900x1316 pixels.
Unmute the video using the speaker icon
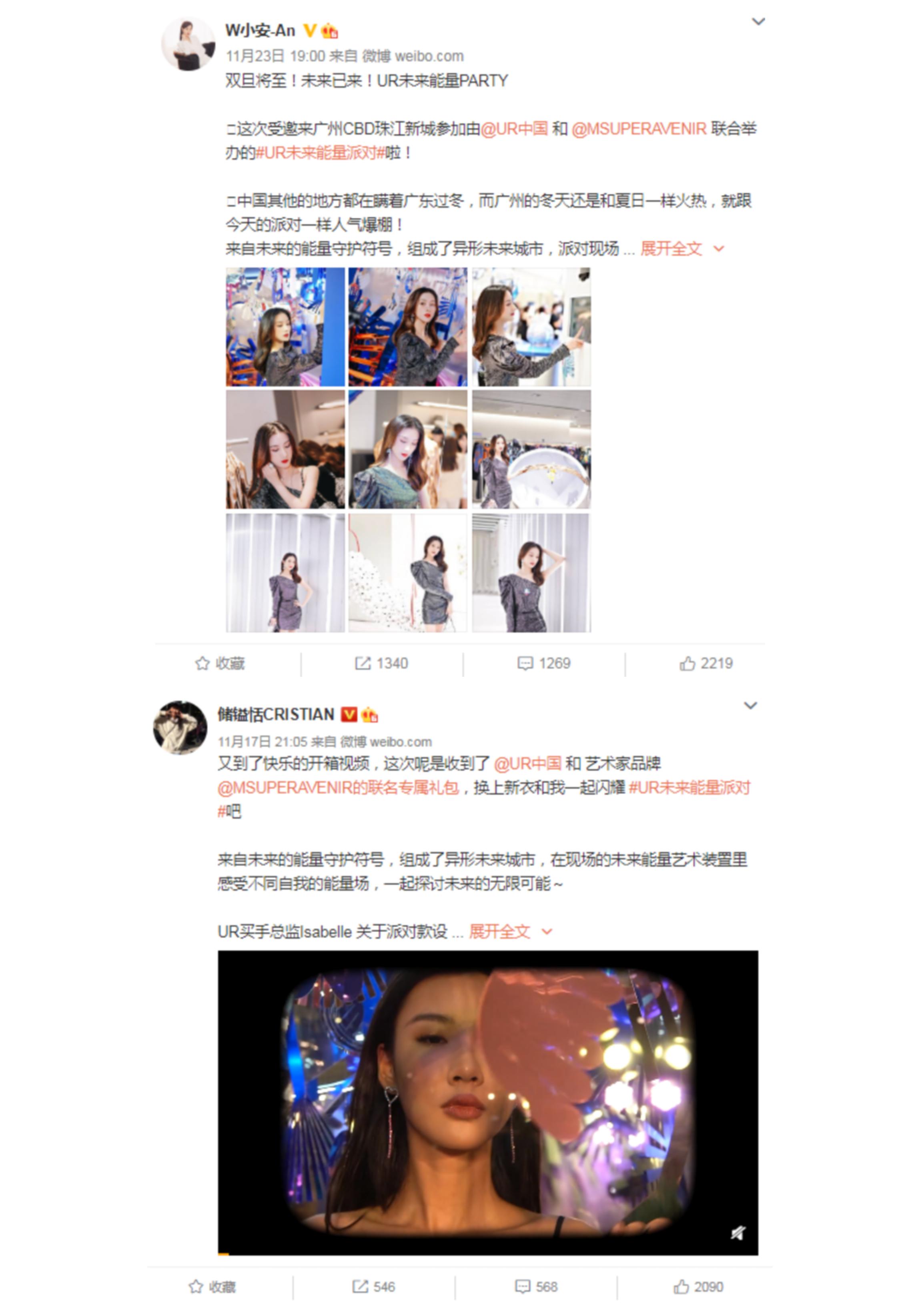(x=738, y=1232)
